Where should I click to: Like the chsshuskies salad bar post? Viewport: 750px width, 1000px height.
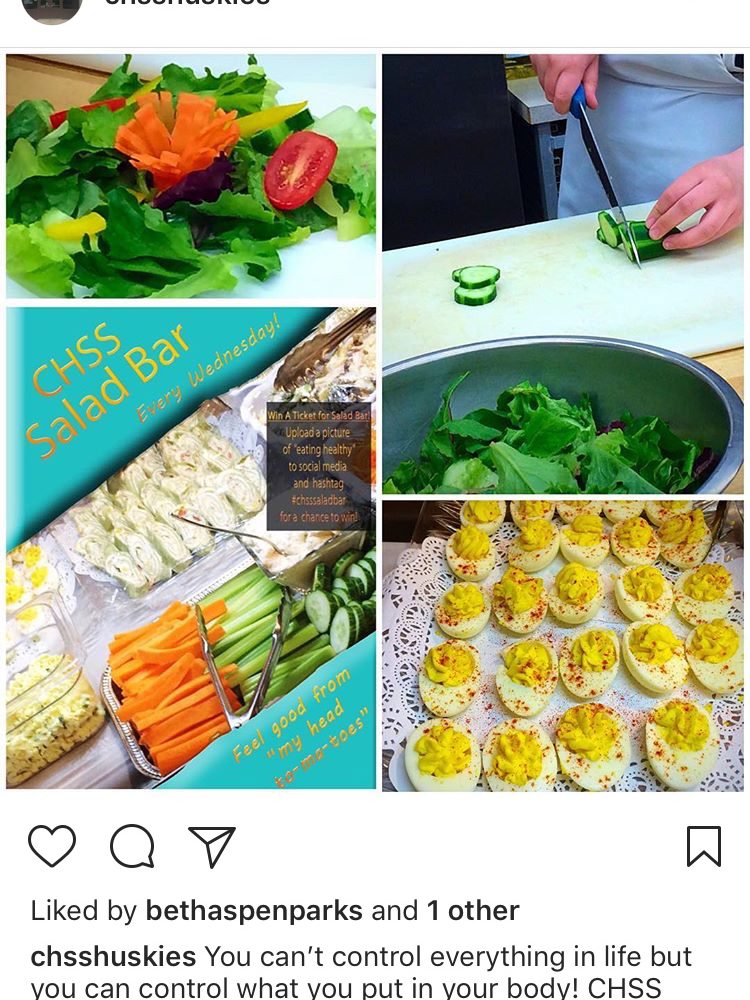(52, 846)
